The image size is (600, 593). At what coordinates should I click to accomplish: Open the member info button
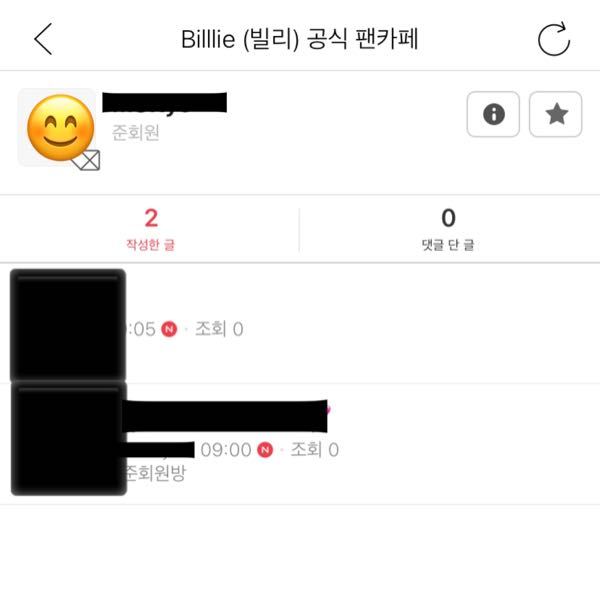pos(493,115)
